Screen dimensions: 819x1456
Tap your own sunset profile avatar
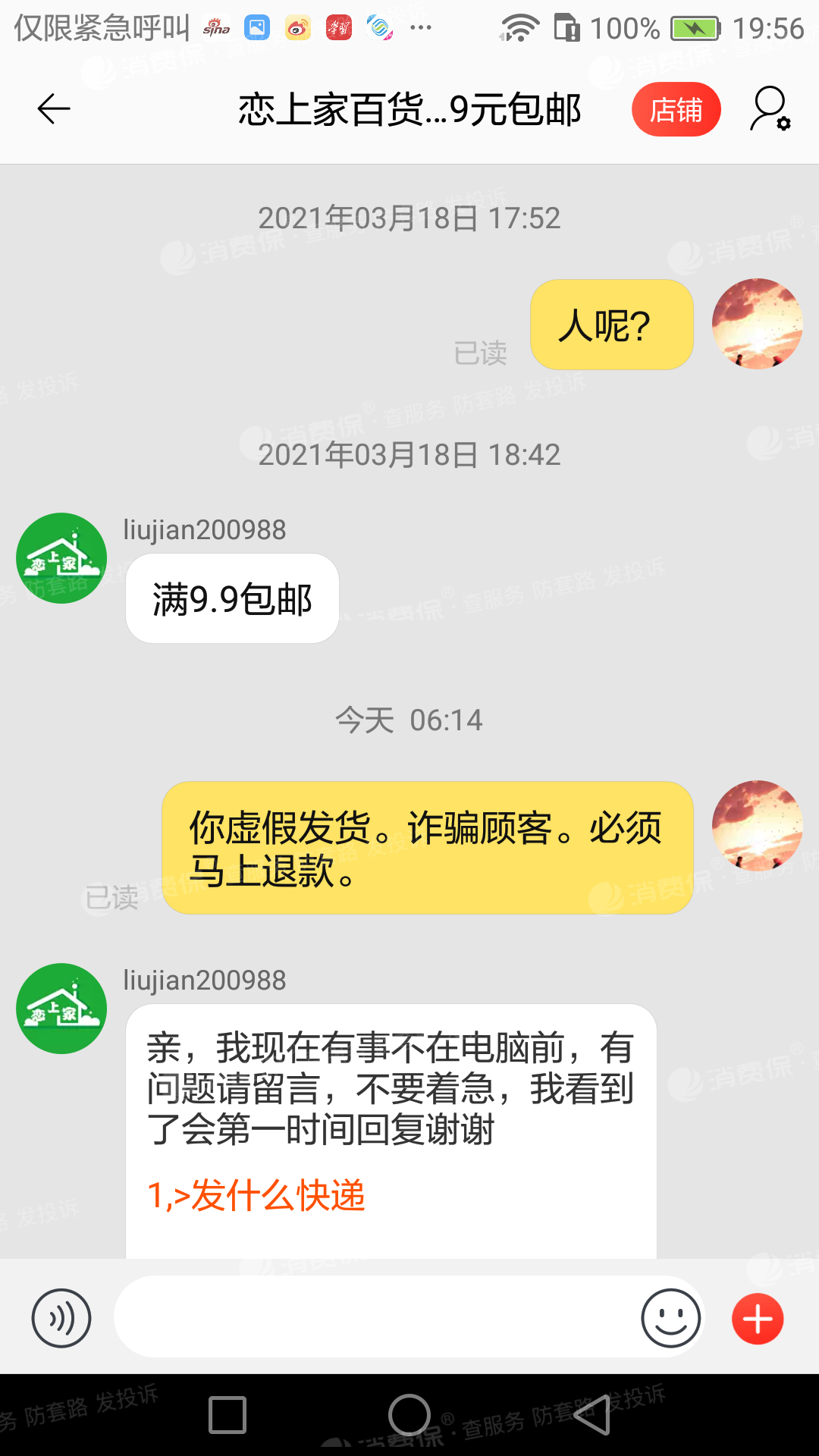[758, 324]
